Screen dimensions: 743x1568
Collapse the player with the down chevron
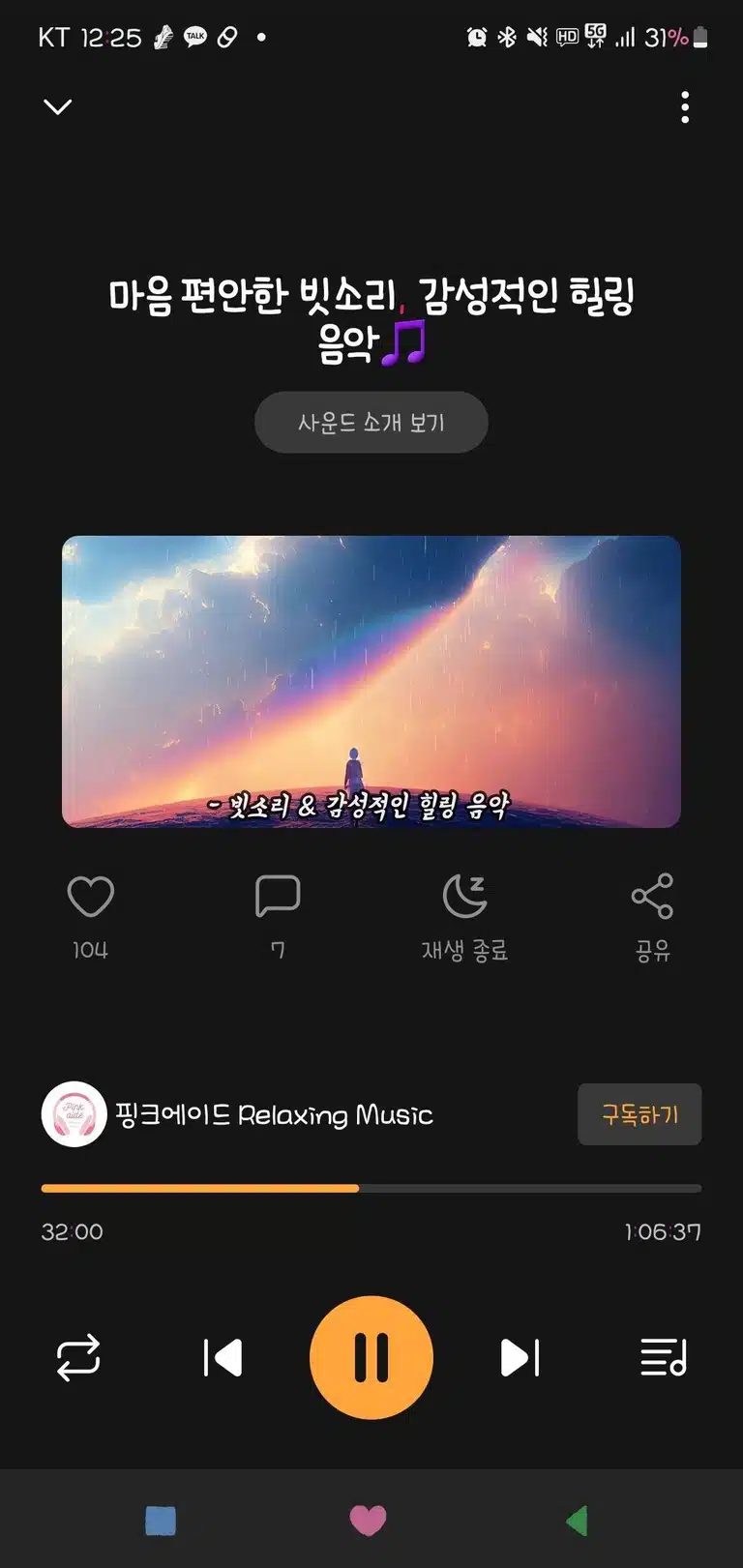tap(58, 106)
